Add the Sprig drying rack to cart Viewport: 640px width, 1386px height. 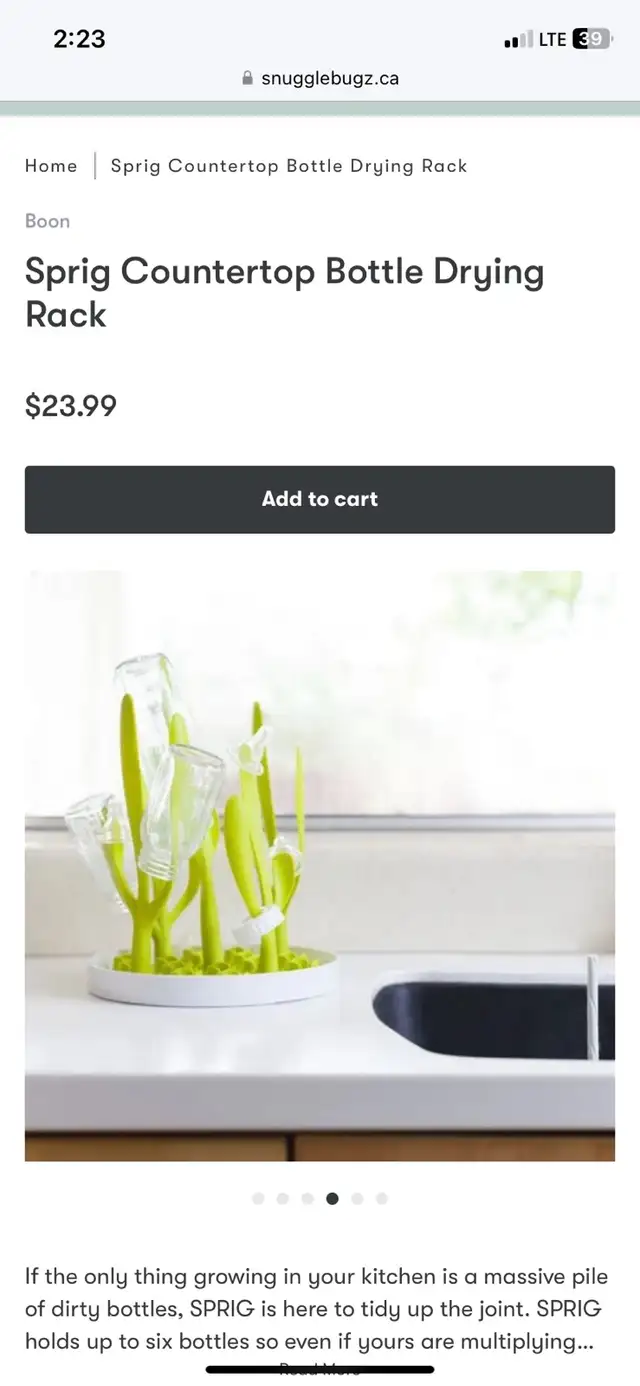320,499
